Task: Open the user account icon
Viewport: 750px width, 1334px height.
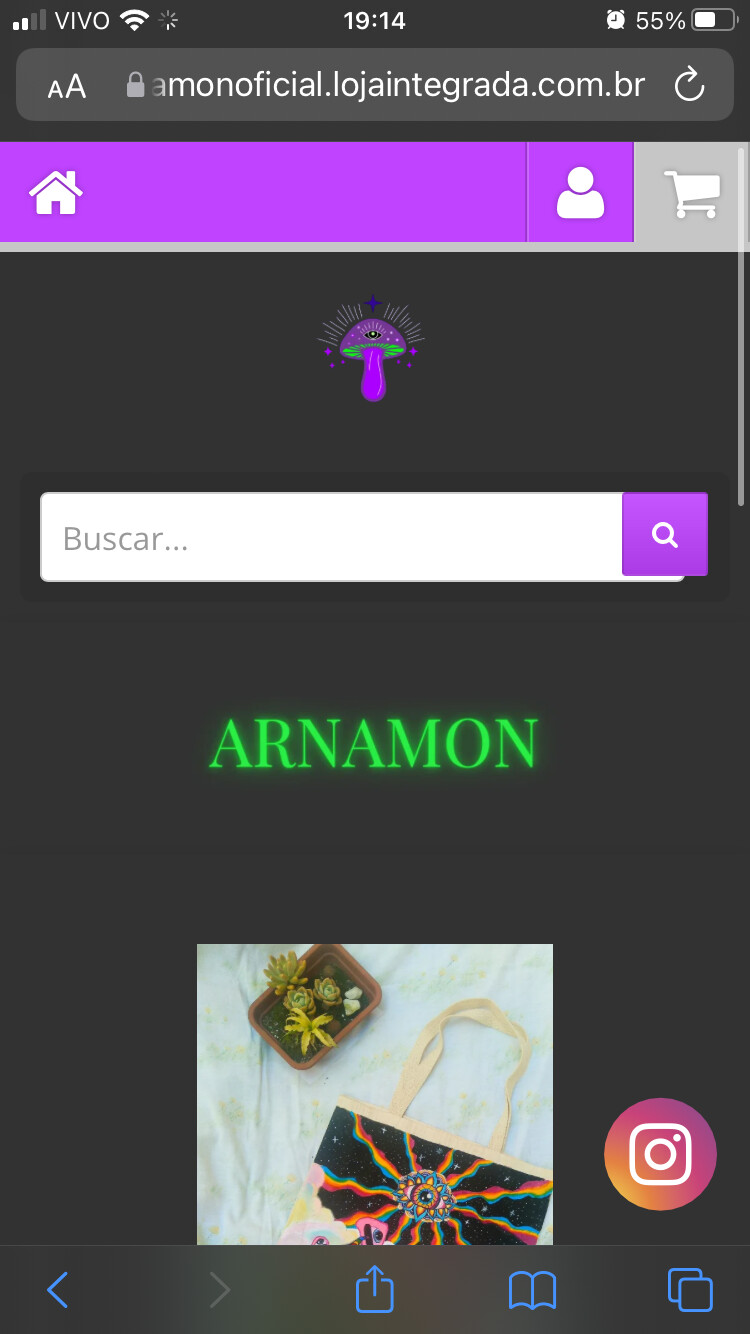Action: pyautogui.click(x=580, y=192)
